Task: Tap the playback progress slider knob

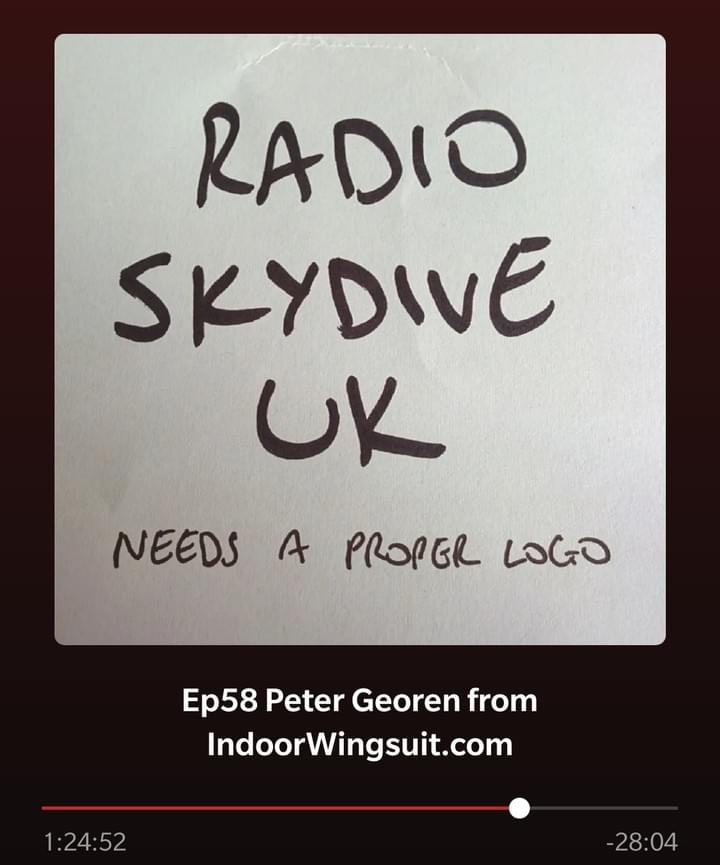Action: coord(519,808)
